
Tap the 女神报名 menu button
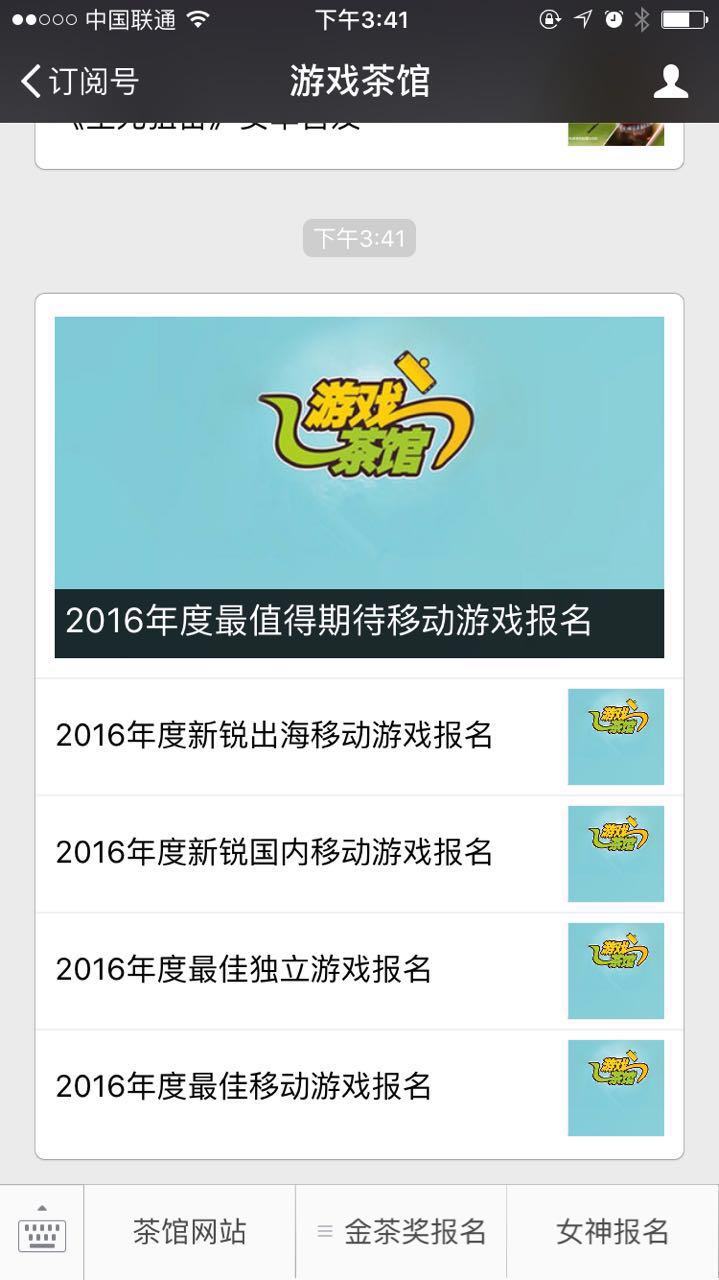(612, 1231)
